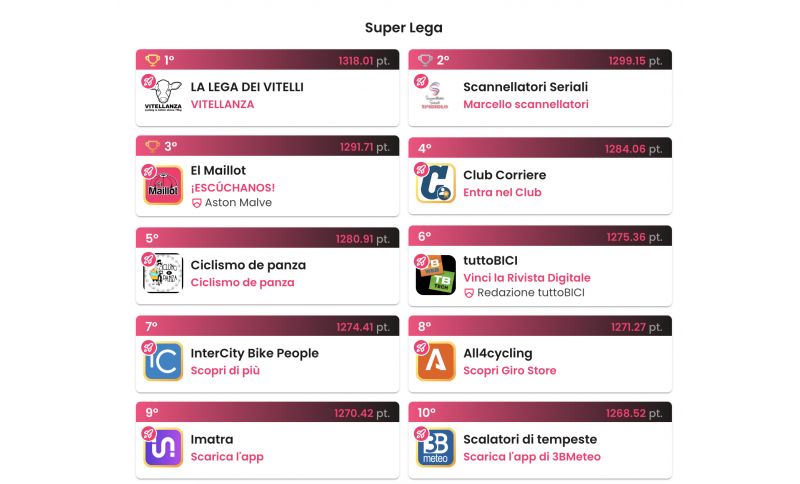Tap the Marcello scannellatori link
This screenshot has width=800, height=484.
pyautogui.click(x=525, y=104)
